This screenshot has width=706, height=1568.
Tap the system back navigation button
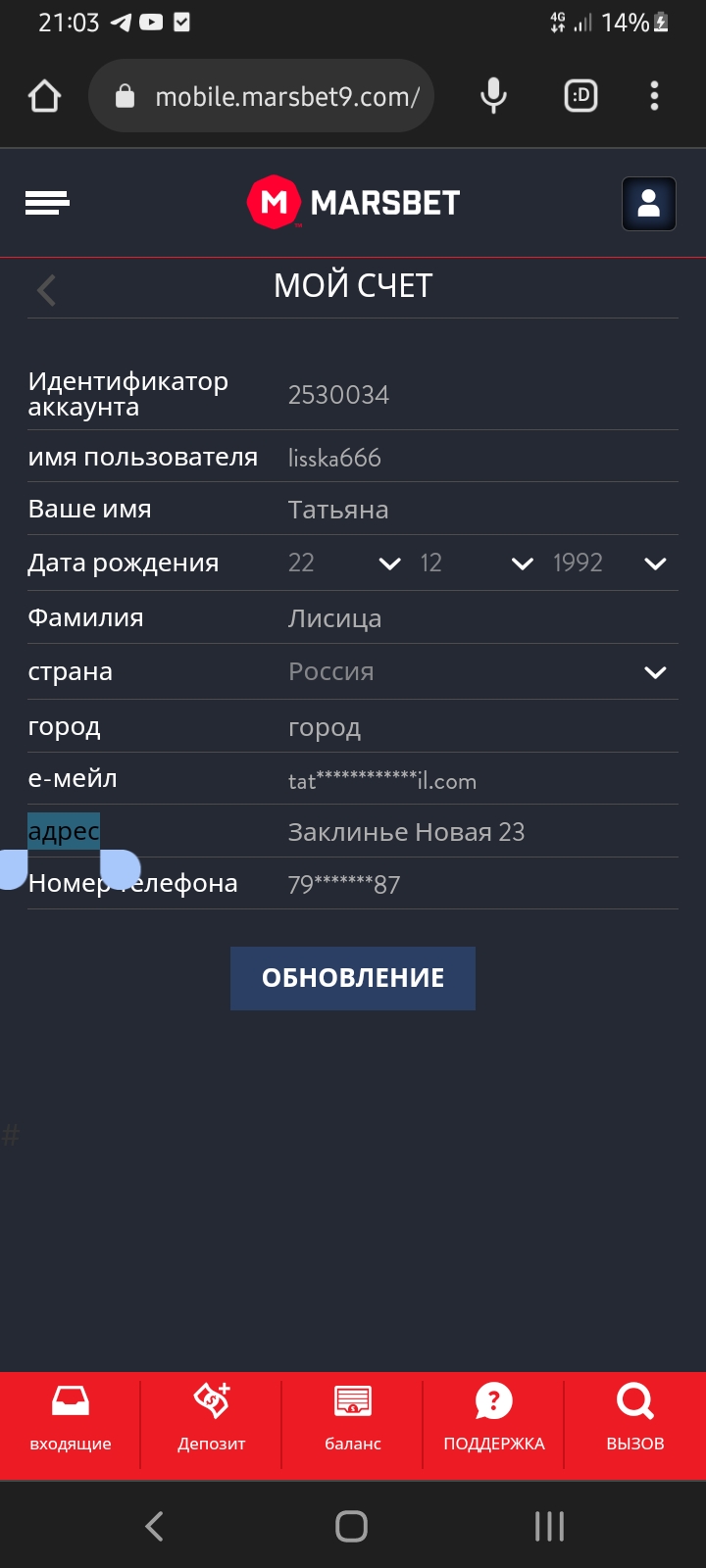click(154, 1526)
